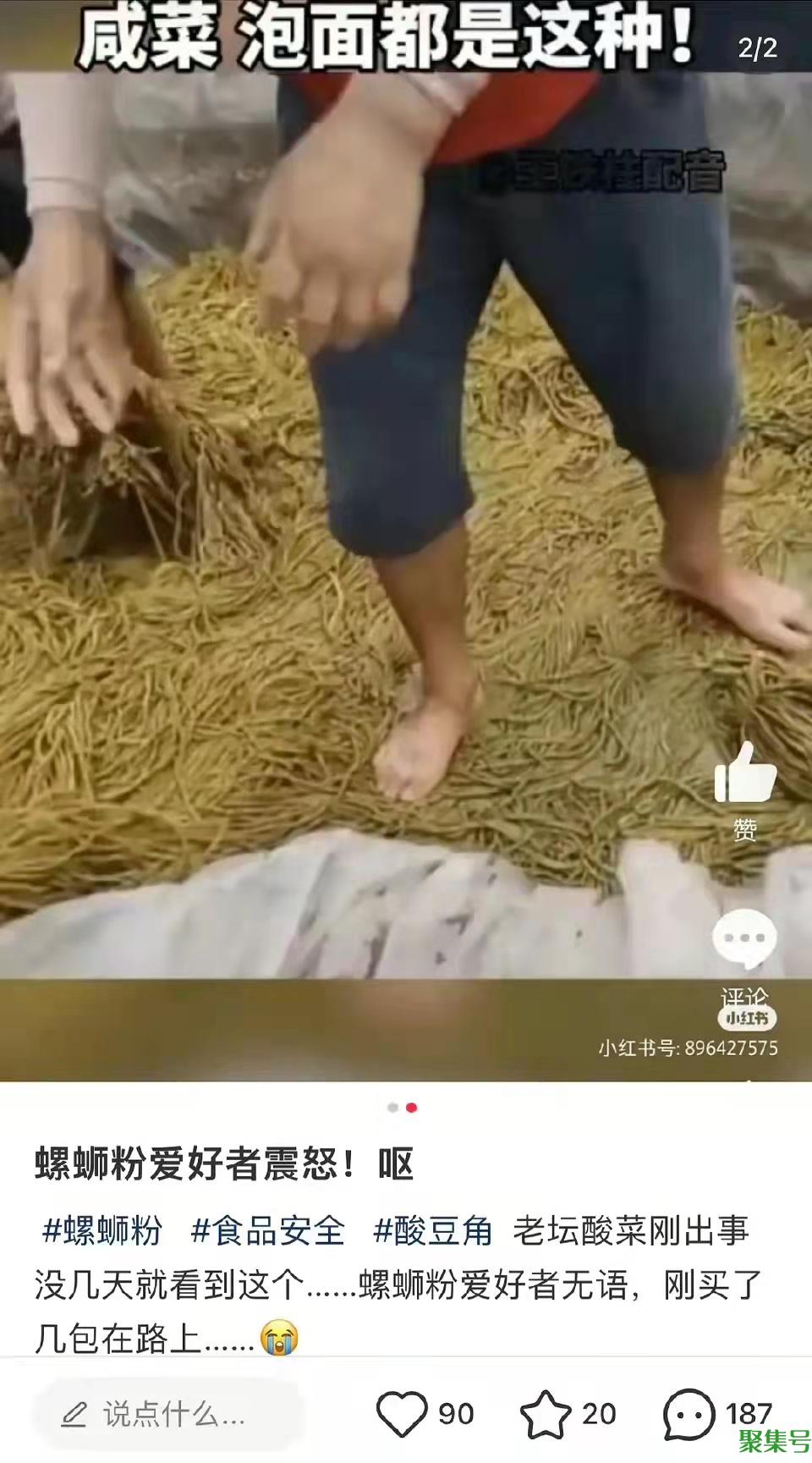Viewport: 812px width, 1463px height.
Task: Open the 187 comments bubble
Action: (x=689, y=1414)
